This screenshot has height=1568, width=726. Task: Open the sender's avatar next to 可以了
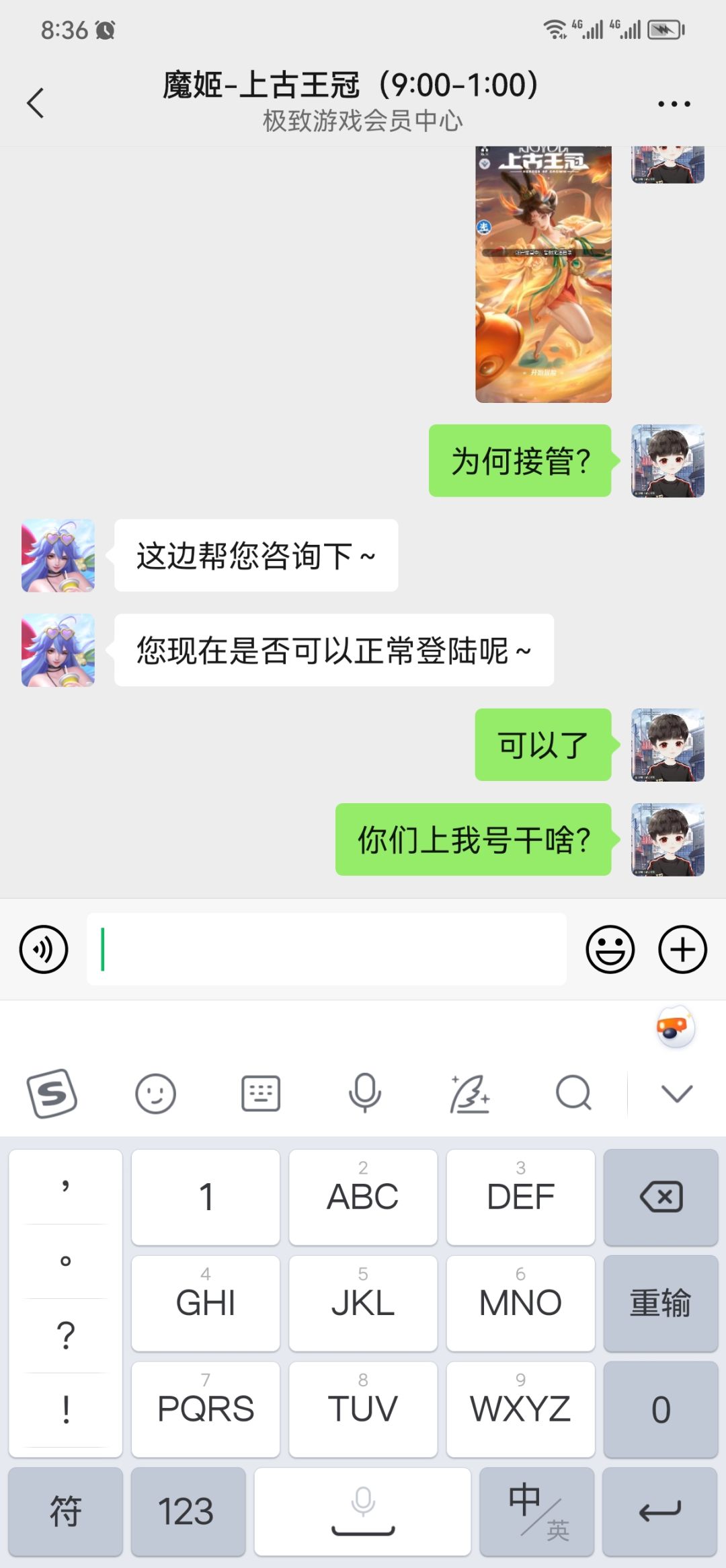point(664,747)
